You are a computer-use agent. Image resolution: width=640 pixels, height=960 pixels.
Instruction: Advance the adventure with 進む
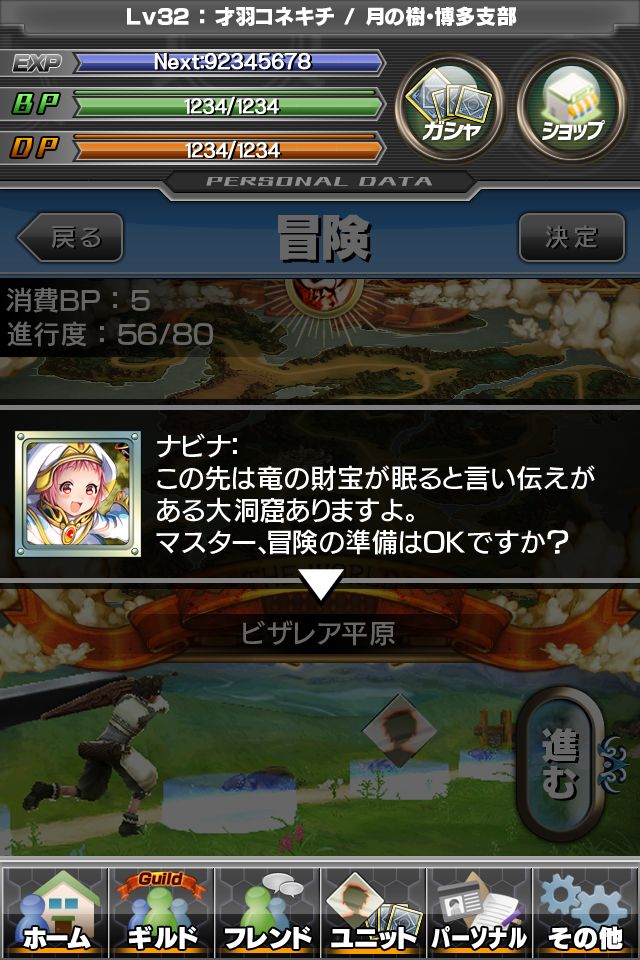click(560, 767)
